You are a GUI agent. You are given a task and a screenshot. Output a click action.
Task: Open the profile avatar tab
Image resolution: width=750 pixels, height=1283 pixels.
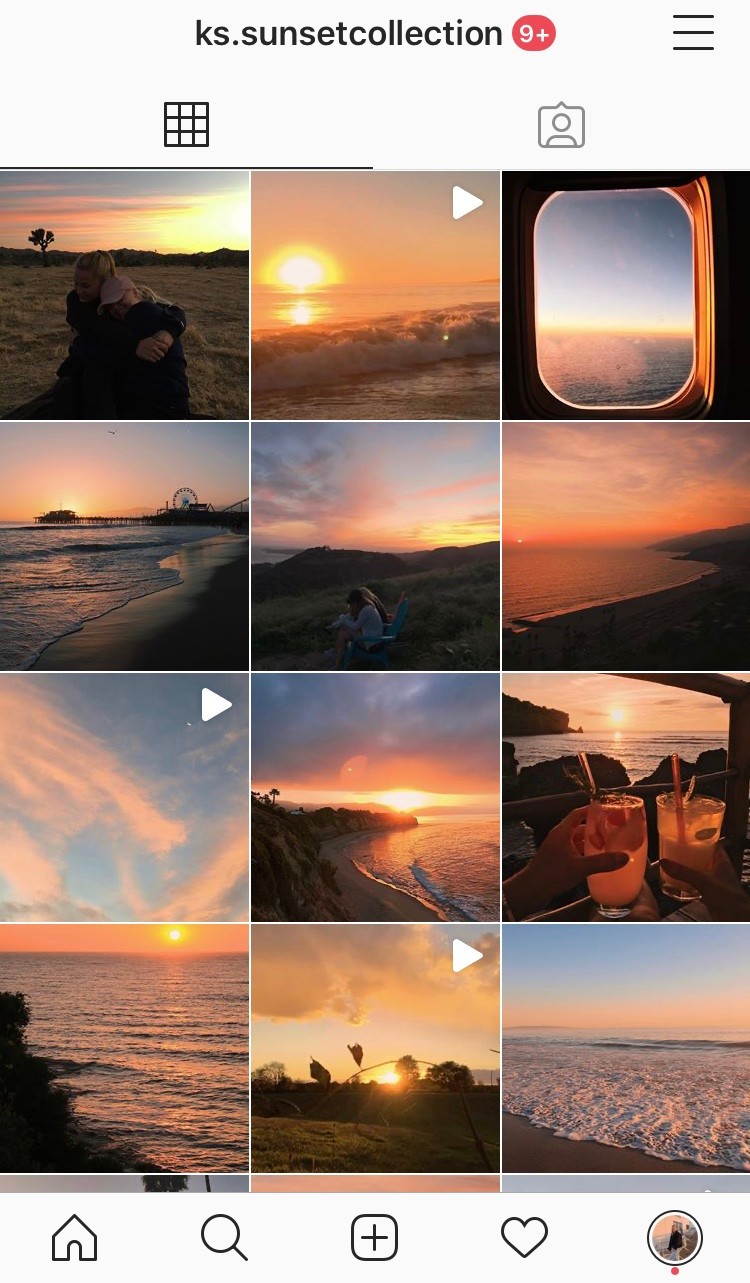(675, 1238)
